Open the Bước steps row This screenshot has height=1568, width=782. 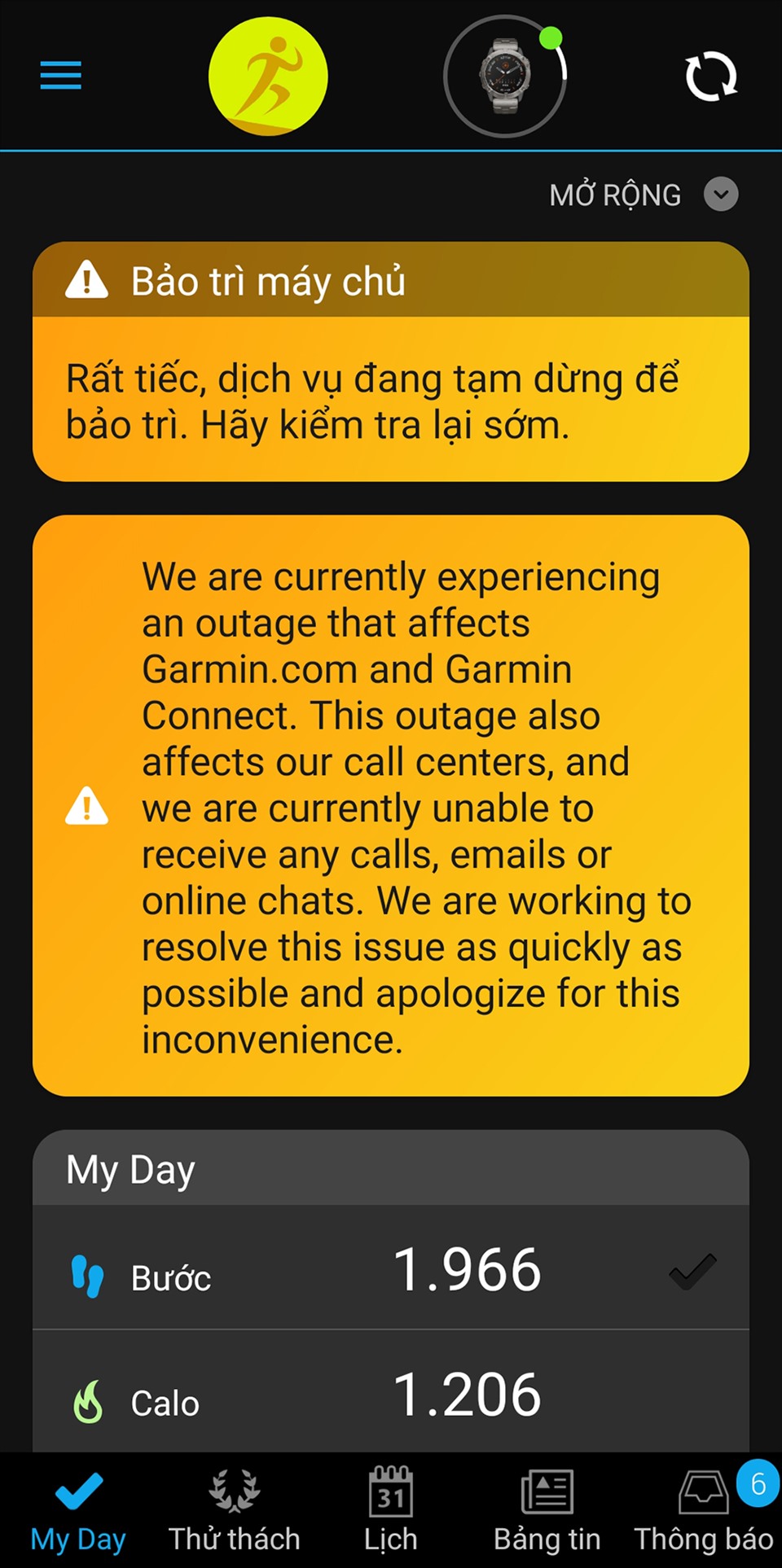coord(391,1270)
